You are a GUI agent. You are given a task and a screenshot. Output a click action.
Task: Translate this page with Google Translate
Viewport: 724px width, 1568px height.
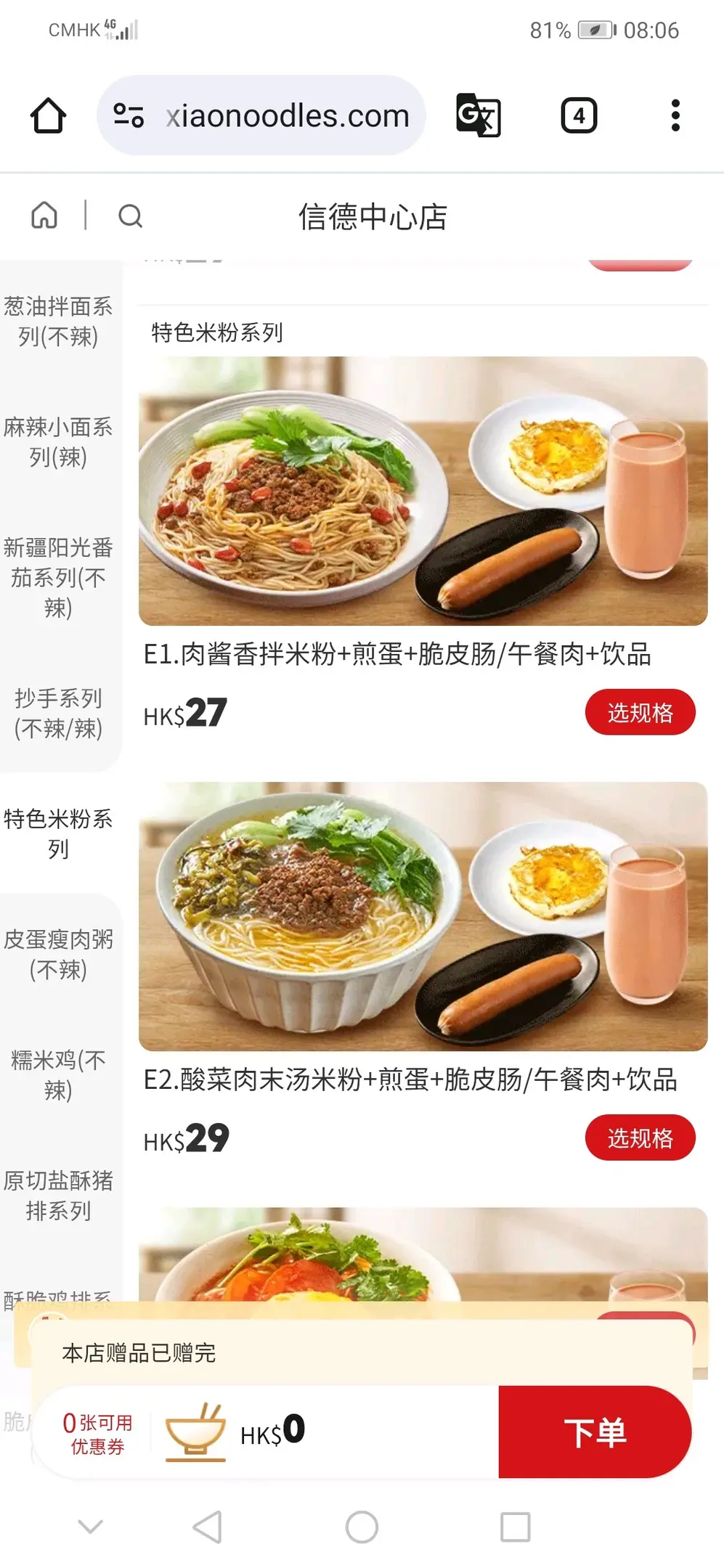pos(478,115)
